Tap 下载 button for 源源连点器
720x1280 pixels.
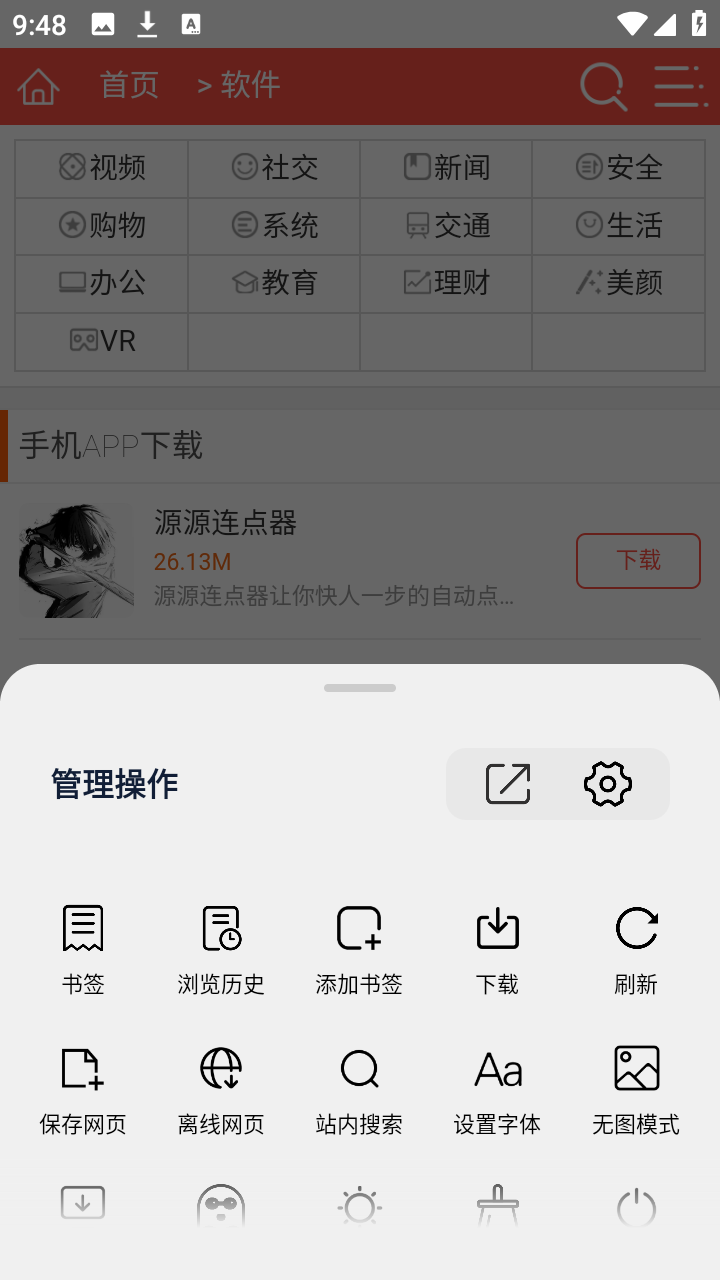pyautogui.click(x=638, y=560)
